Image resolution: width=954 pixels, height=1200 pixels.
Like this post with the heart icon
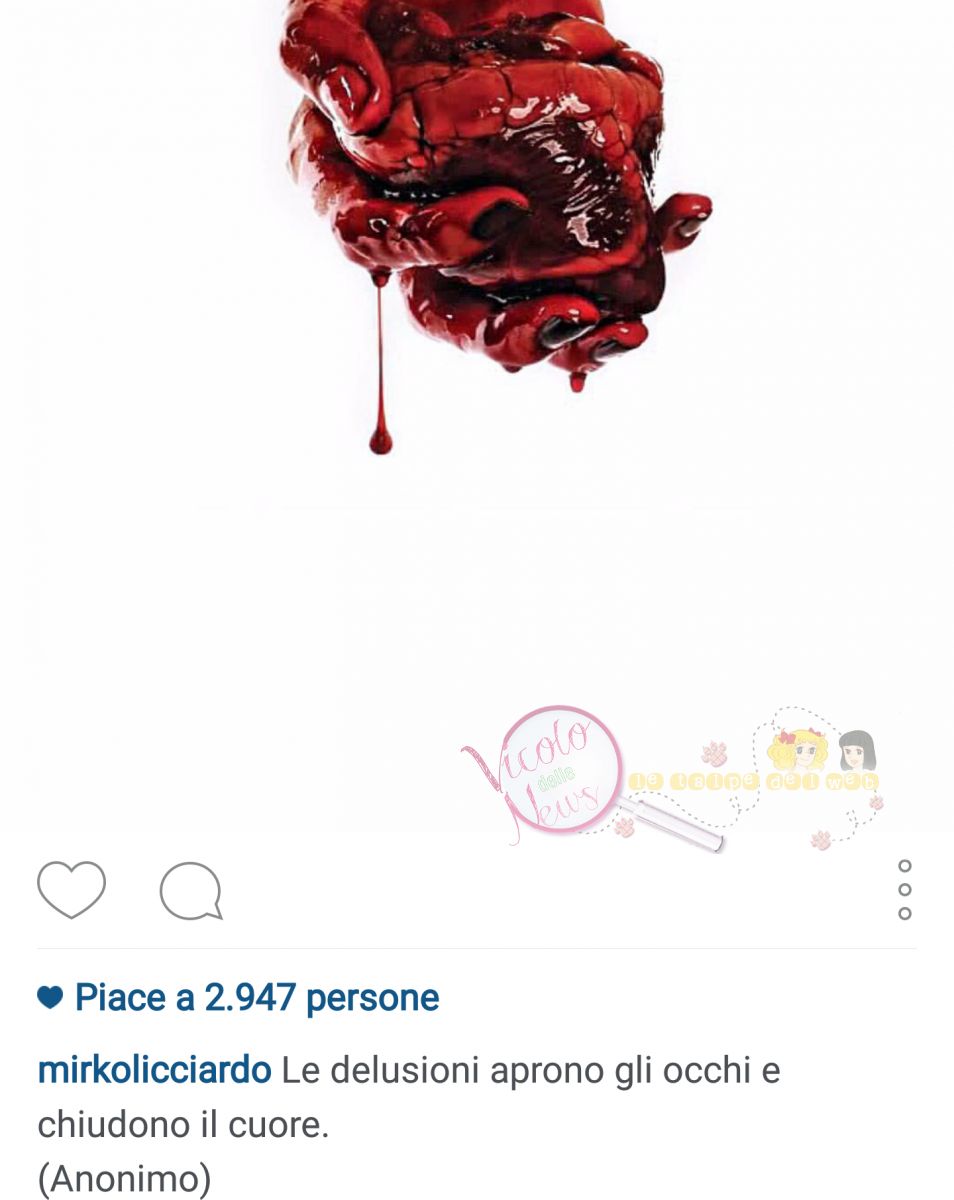click(x=71, y=889)
